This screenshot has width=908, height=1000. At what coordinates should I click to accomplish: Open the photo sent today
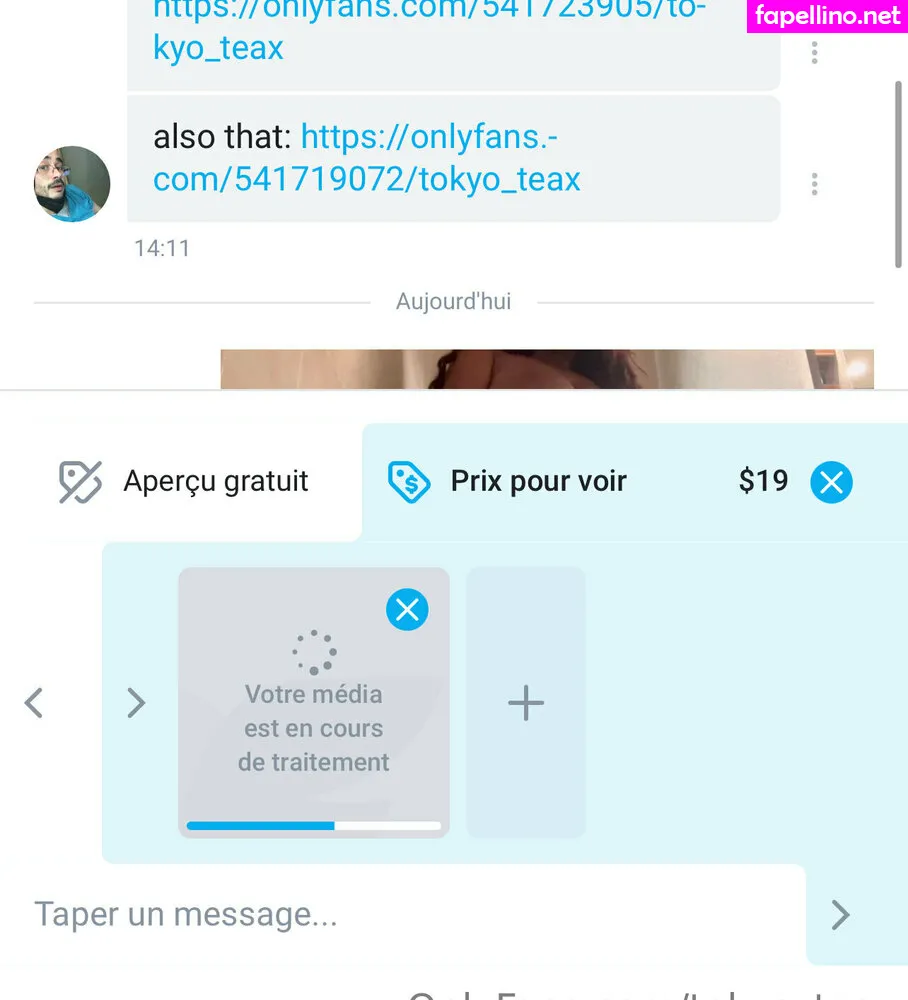546,368
